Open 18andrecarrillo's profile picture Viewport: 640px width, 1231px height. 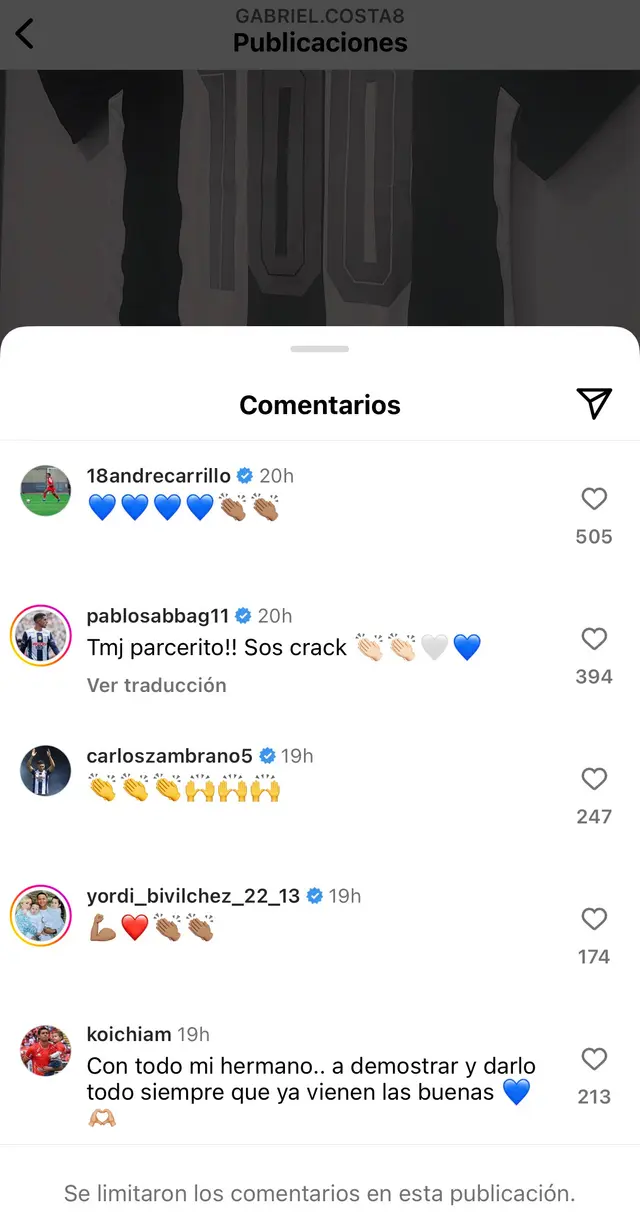pyautogui.click(x=46, y=490)
